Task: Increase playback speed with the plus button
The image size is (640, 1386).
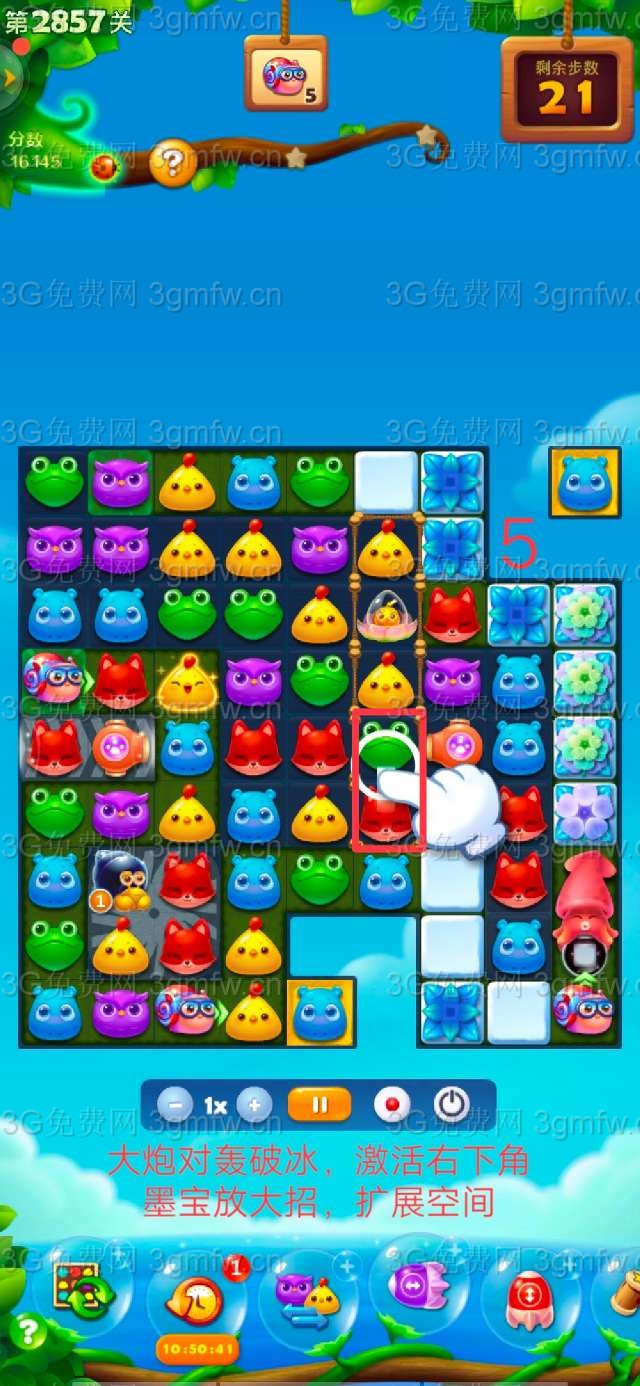Action: point(254,1105)
